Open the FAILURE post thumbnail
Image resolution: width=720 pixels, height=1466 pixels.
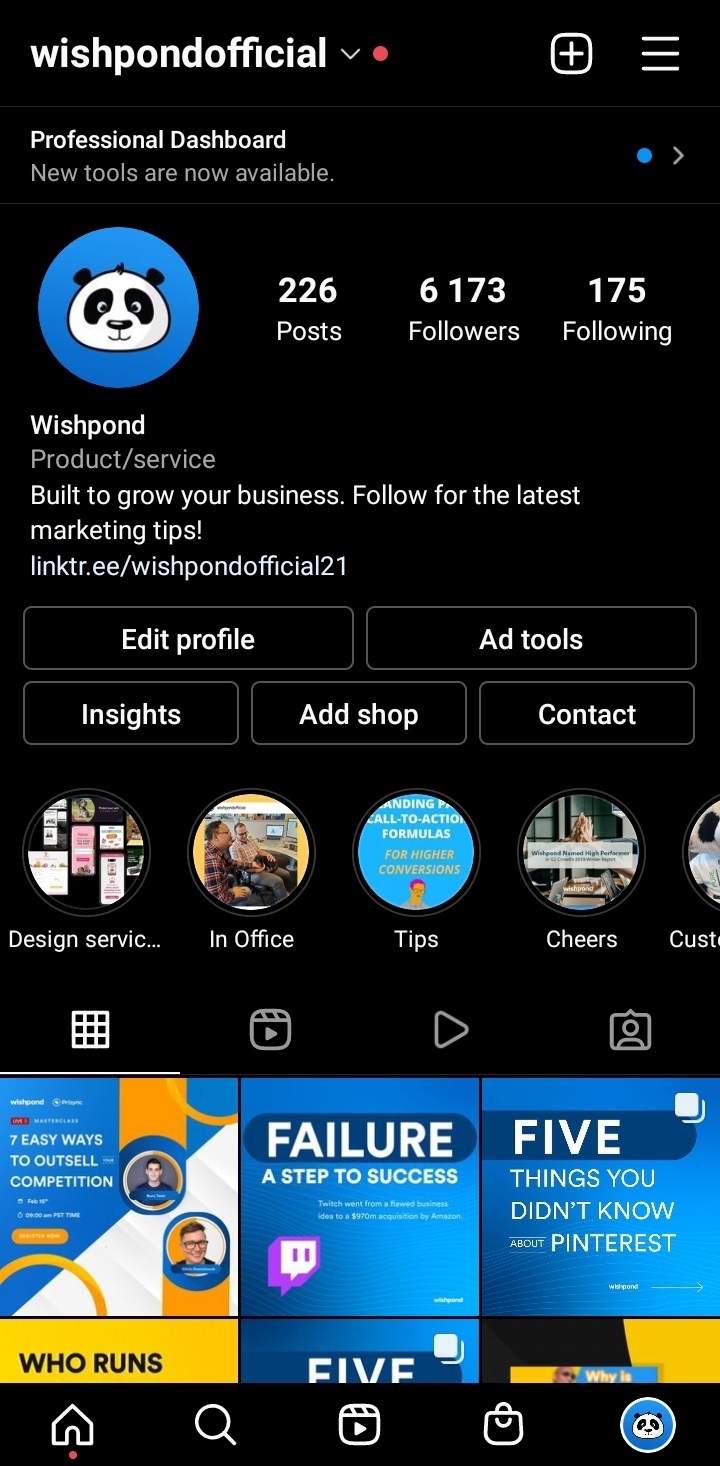click(x=360, y=1196)
